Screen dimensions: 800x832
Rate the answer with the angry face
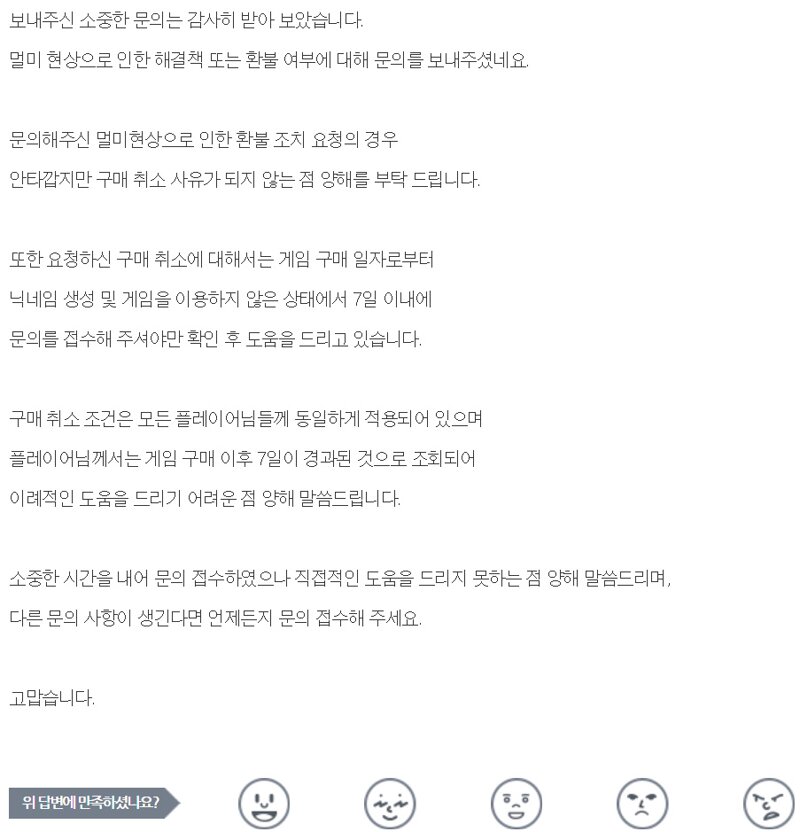768,803
